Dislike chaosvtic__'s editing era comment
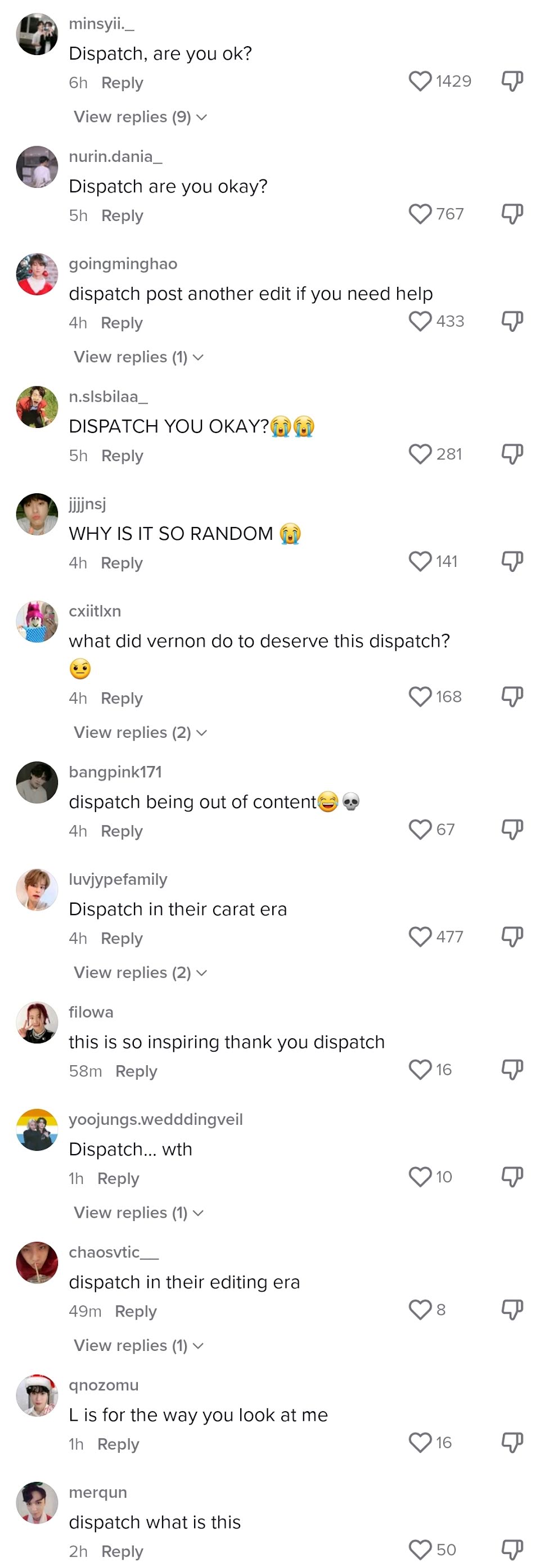This screenshot has height=1568, width=540. click(x=512, y=1310)
